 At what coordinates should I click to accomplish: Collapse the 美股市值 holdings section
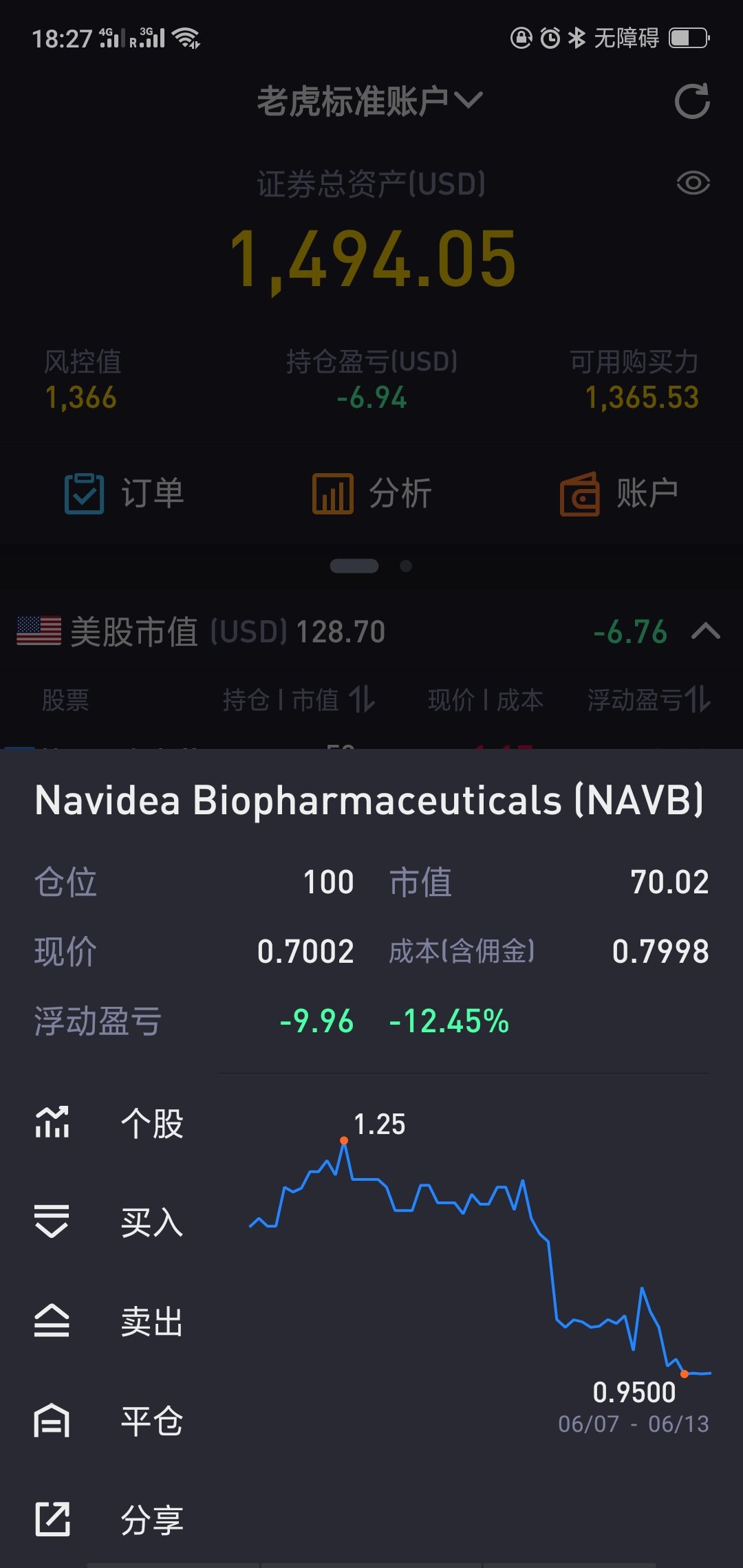tap(706, 631)
